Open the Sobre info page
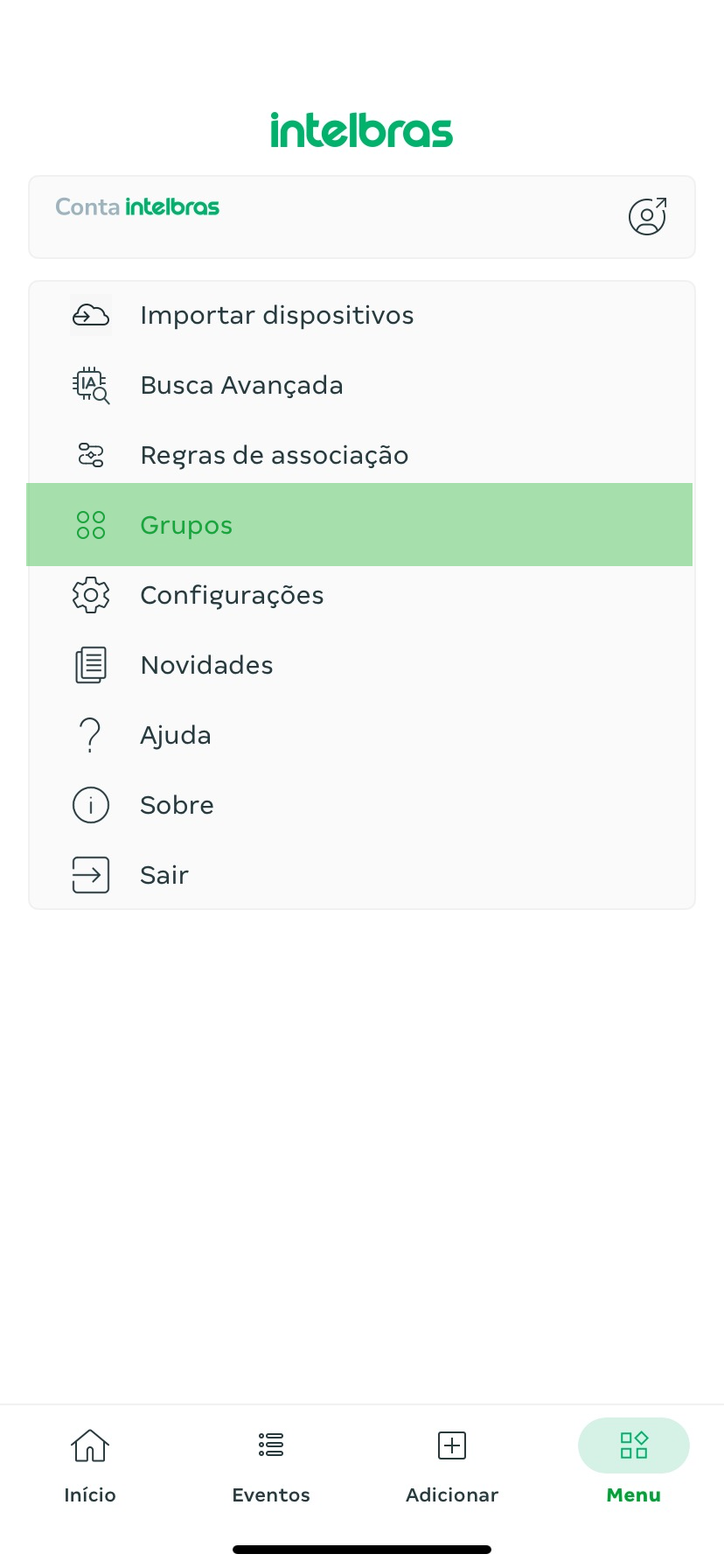This screenshot has width=724, height=1568. click(362, 805)
